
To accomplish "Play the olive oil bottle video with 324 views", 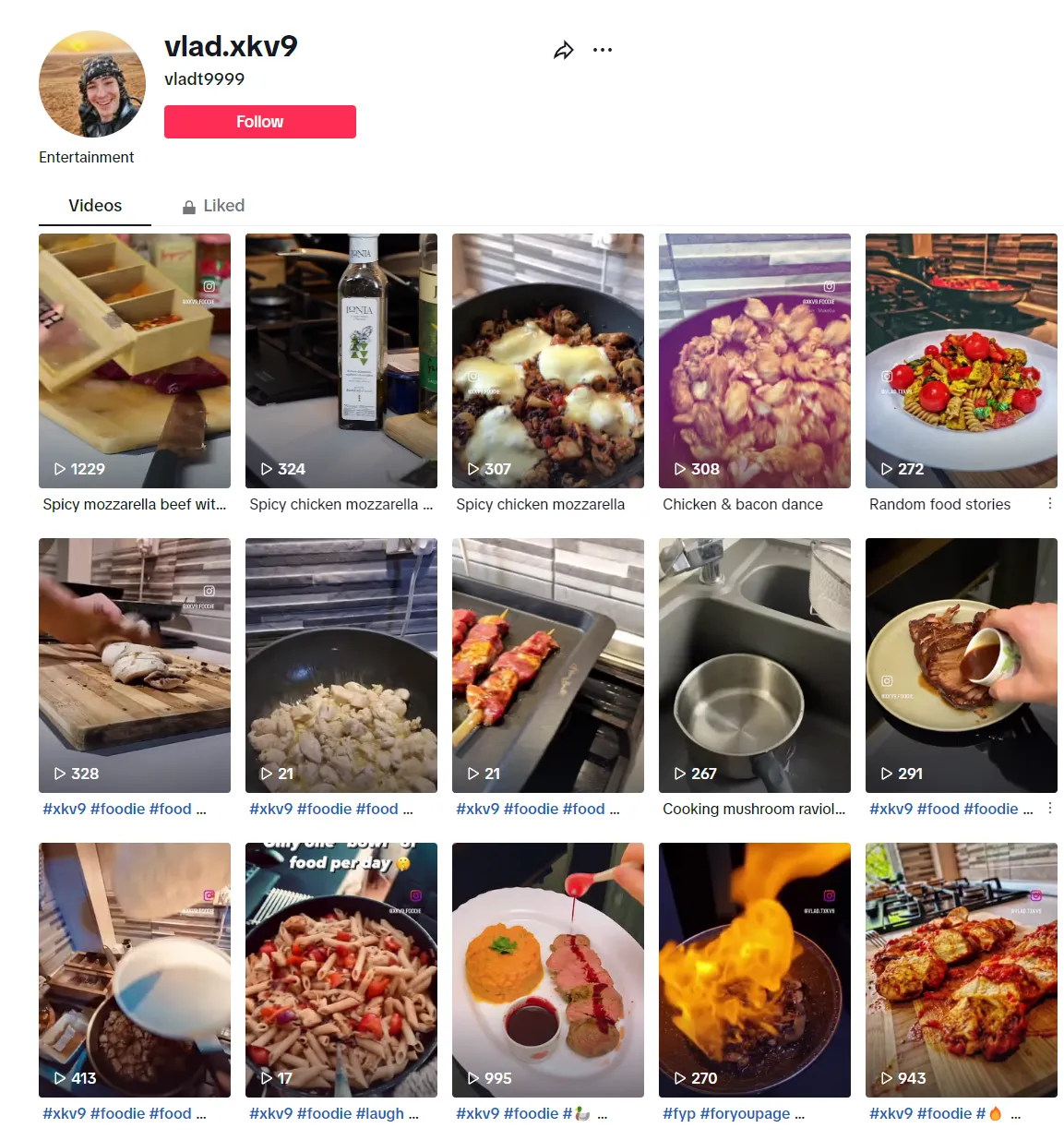I will [341, 361].
